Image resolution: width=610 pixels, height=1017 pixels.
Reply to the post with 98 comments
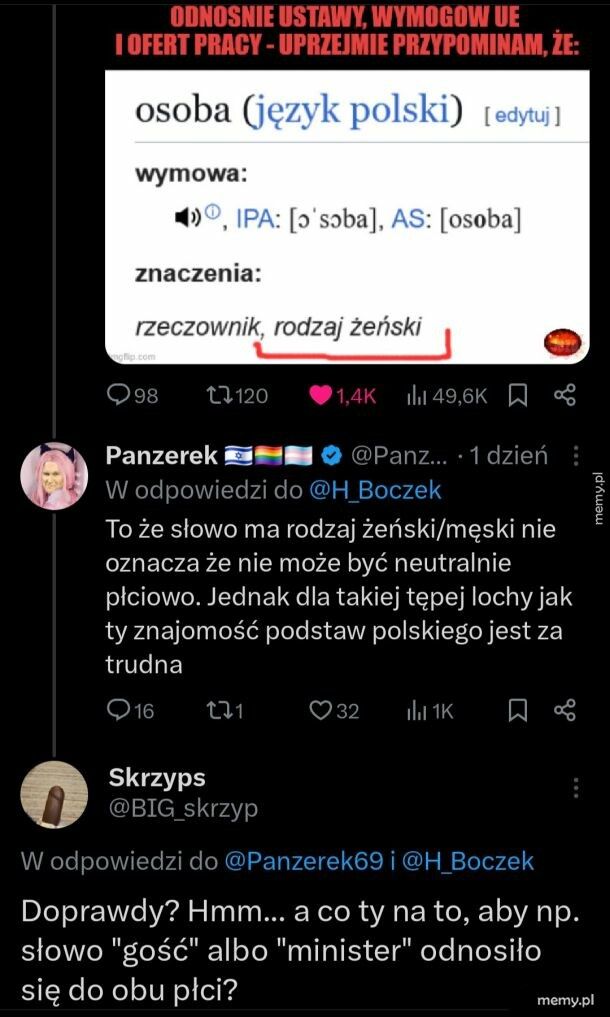pyautogui.click(x=119, y=396)
